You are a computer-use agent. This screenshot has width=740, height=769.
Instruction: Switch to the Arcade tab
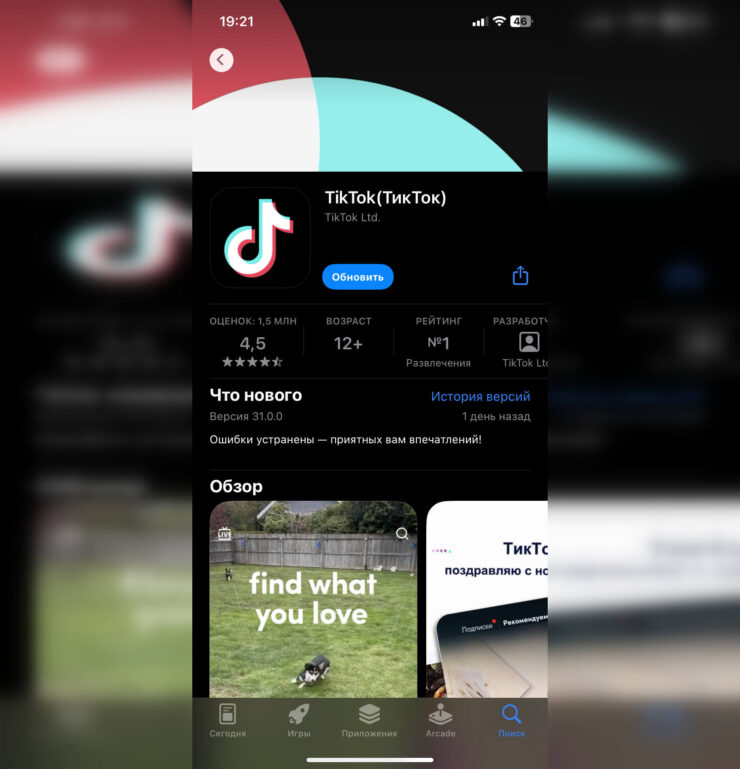(x=440, y=720)
